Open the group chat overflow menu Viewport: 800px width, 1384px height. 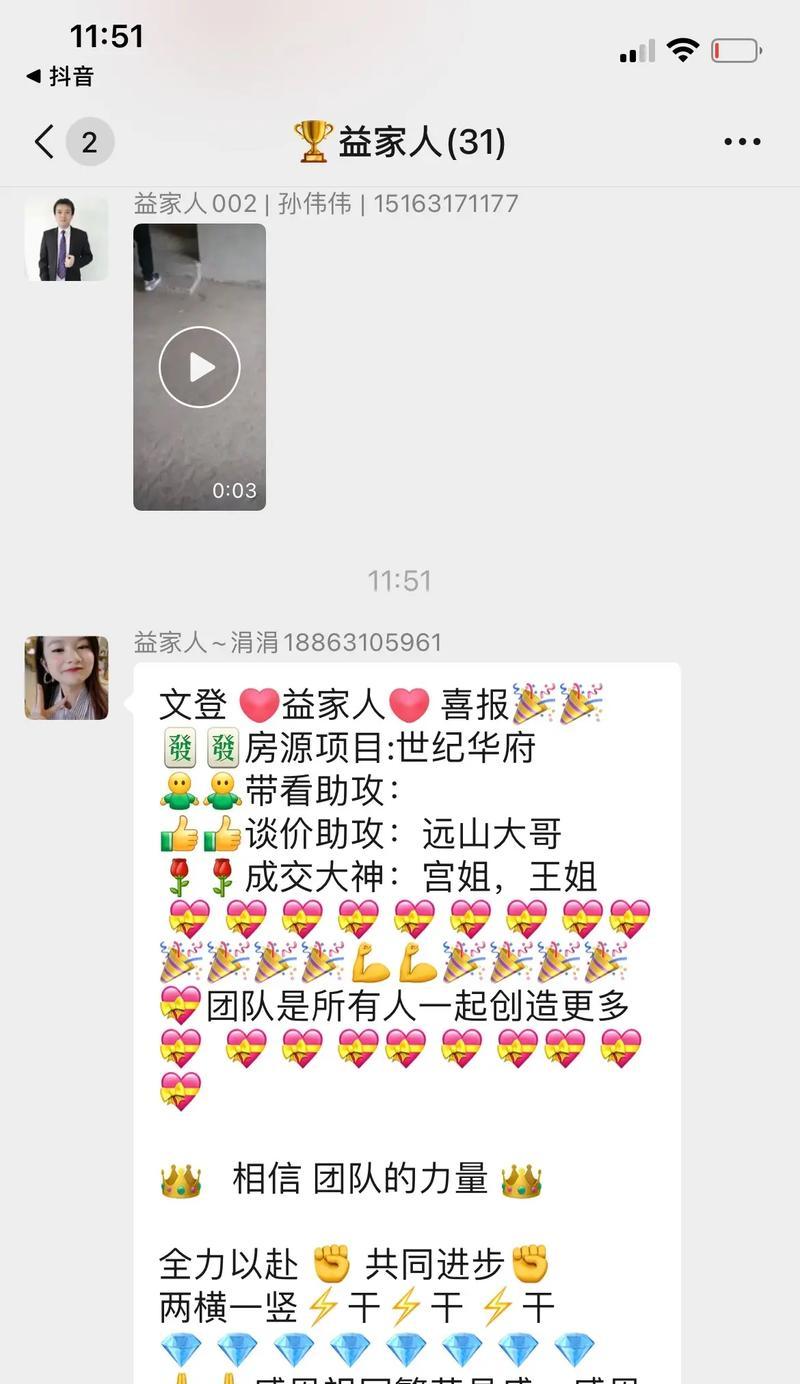[742, 142]
